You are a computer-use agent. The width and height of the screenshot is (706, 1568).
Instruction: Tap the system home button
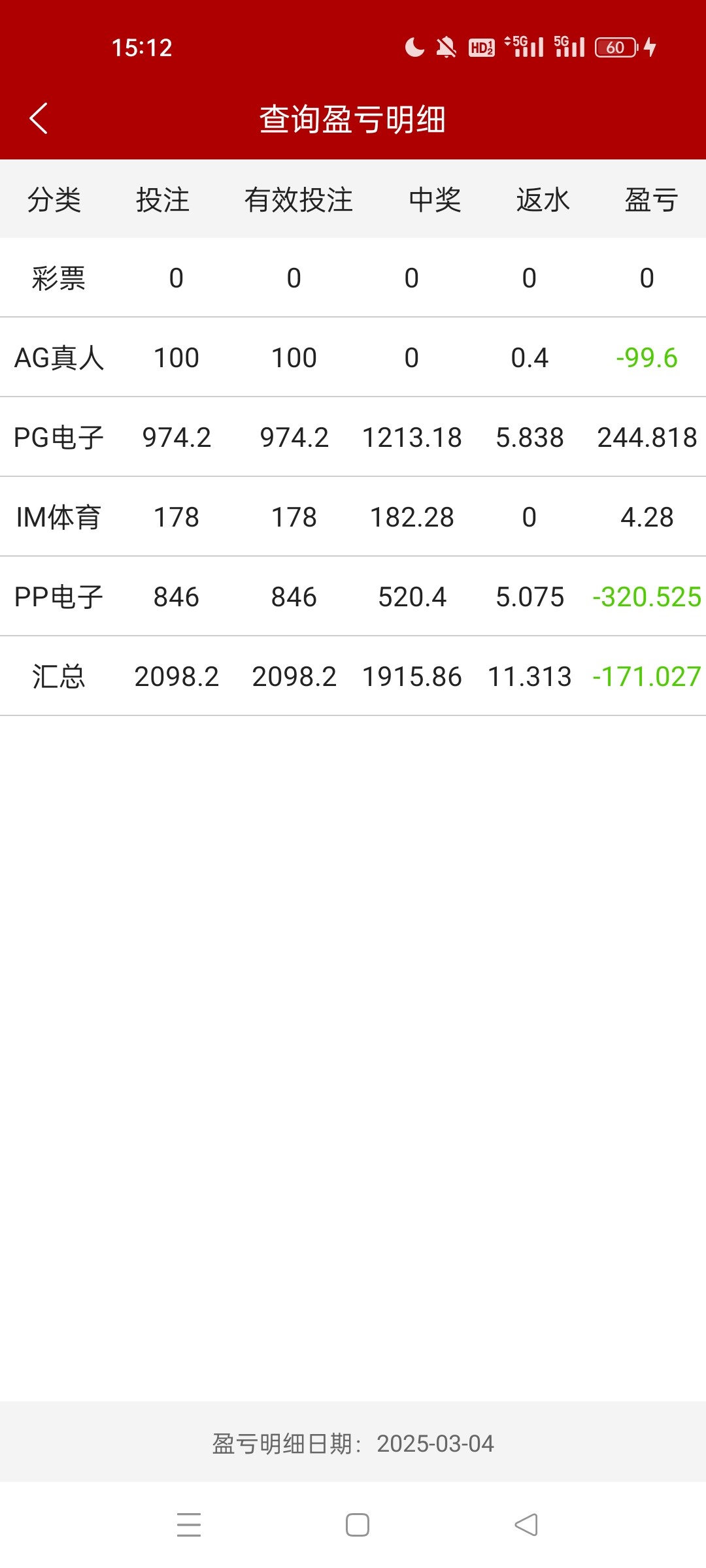[357, 1525]
